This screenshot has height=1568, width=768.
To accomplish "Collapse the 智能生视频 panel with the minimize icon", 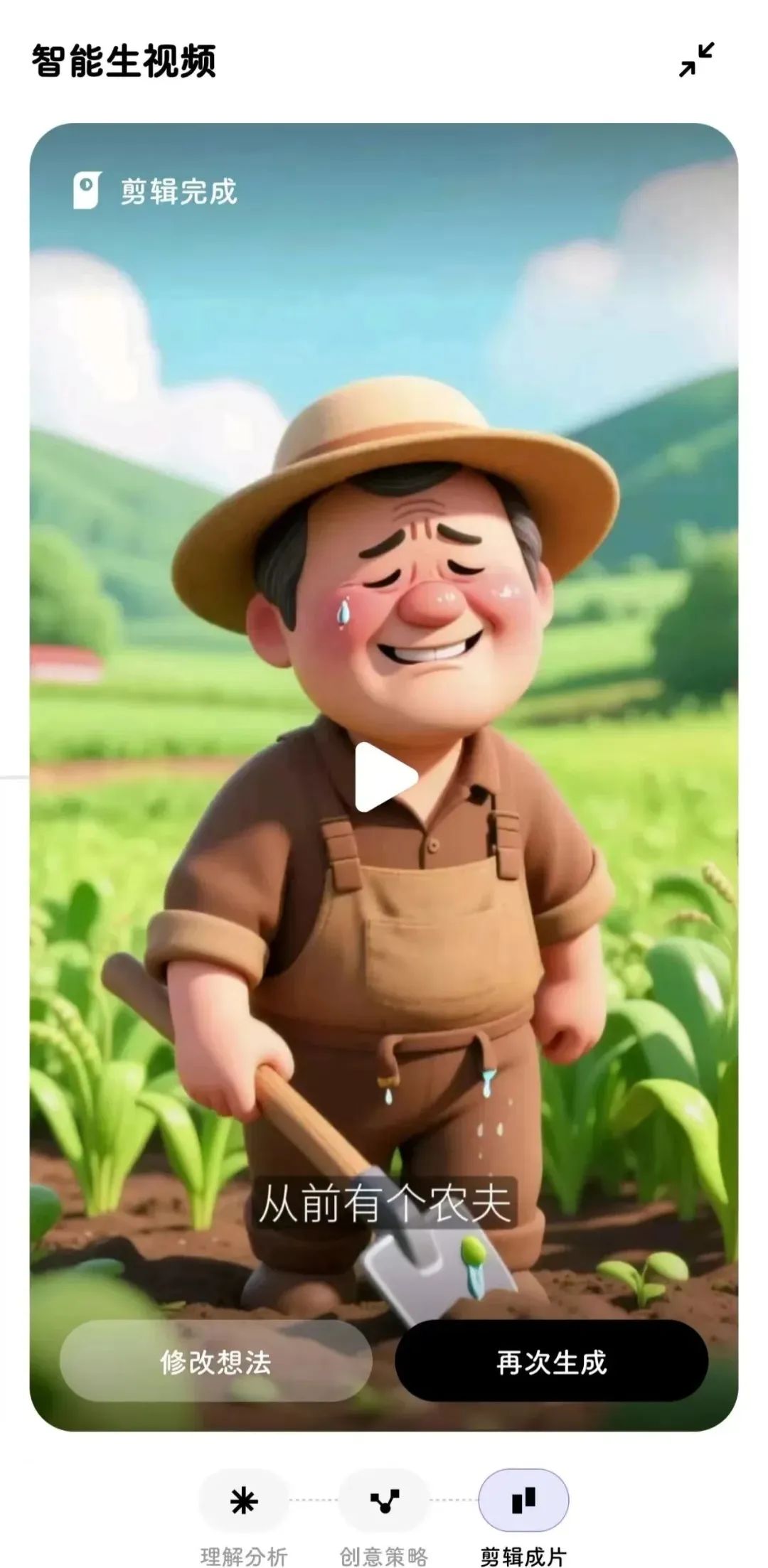I will click(x=696, y=60).
